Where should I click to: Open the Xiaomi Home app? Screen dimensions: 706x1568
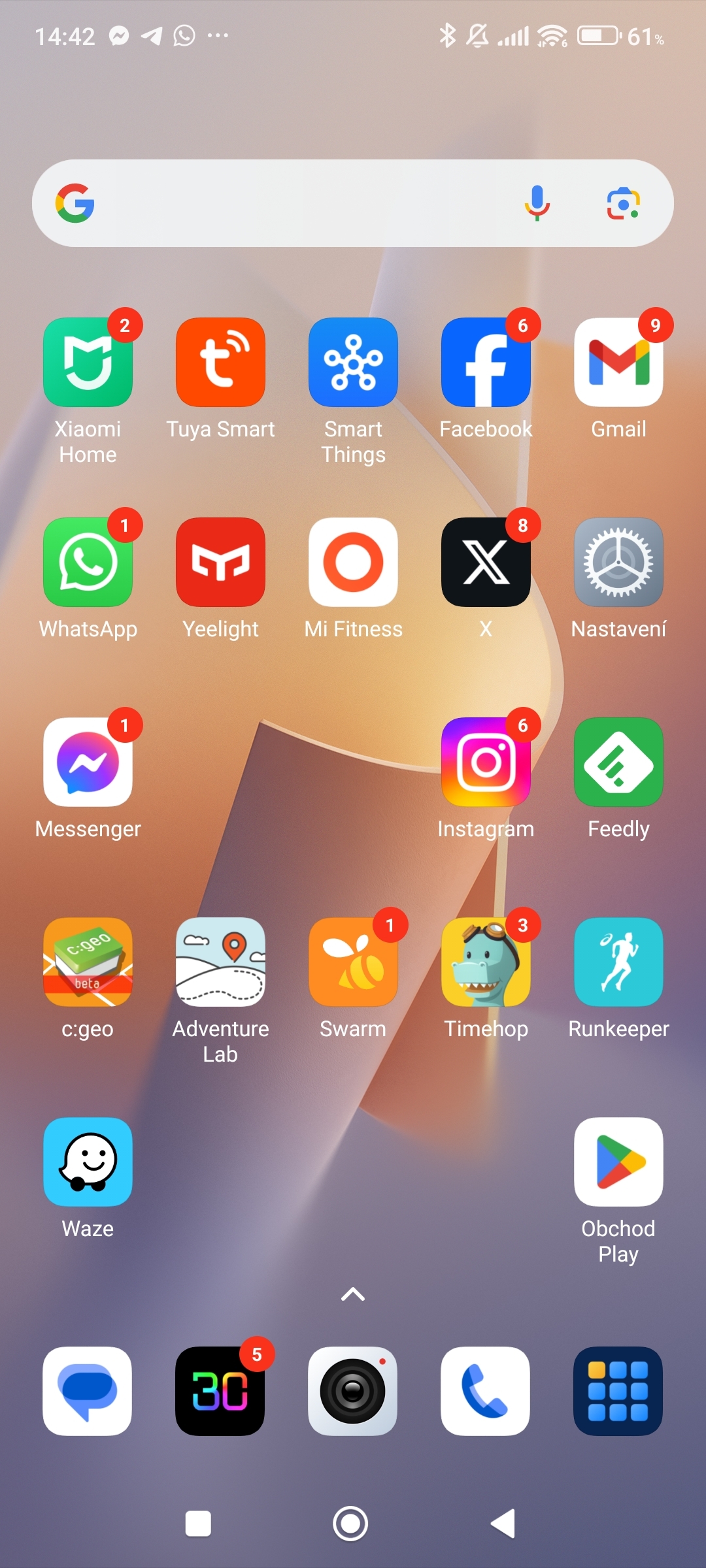pos(88,363)
